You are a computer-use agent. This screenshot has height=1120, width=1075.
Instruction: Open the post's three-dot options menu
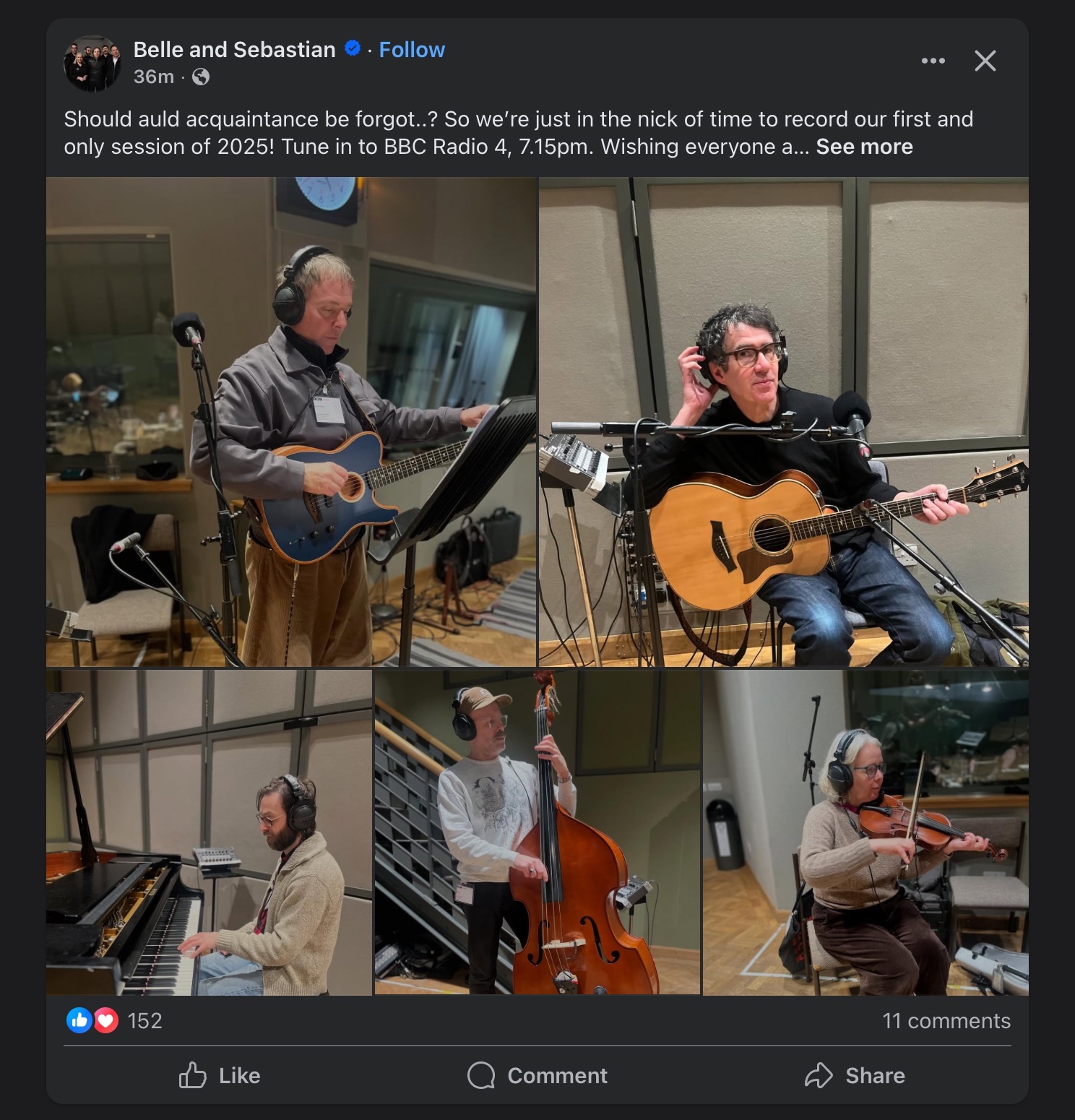tap(933, 61)
